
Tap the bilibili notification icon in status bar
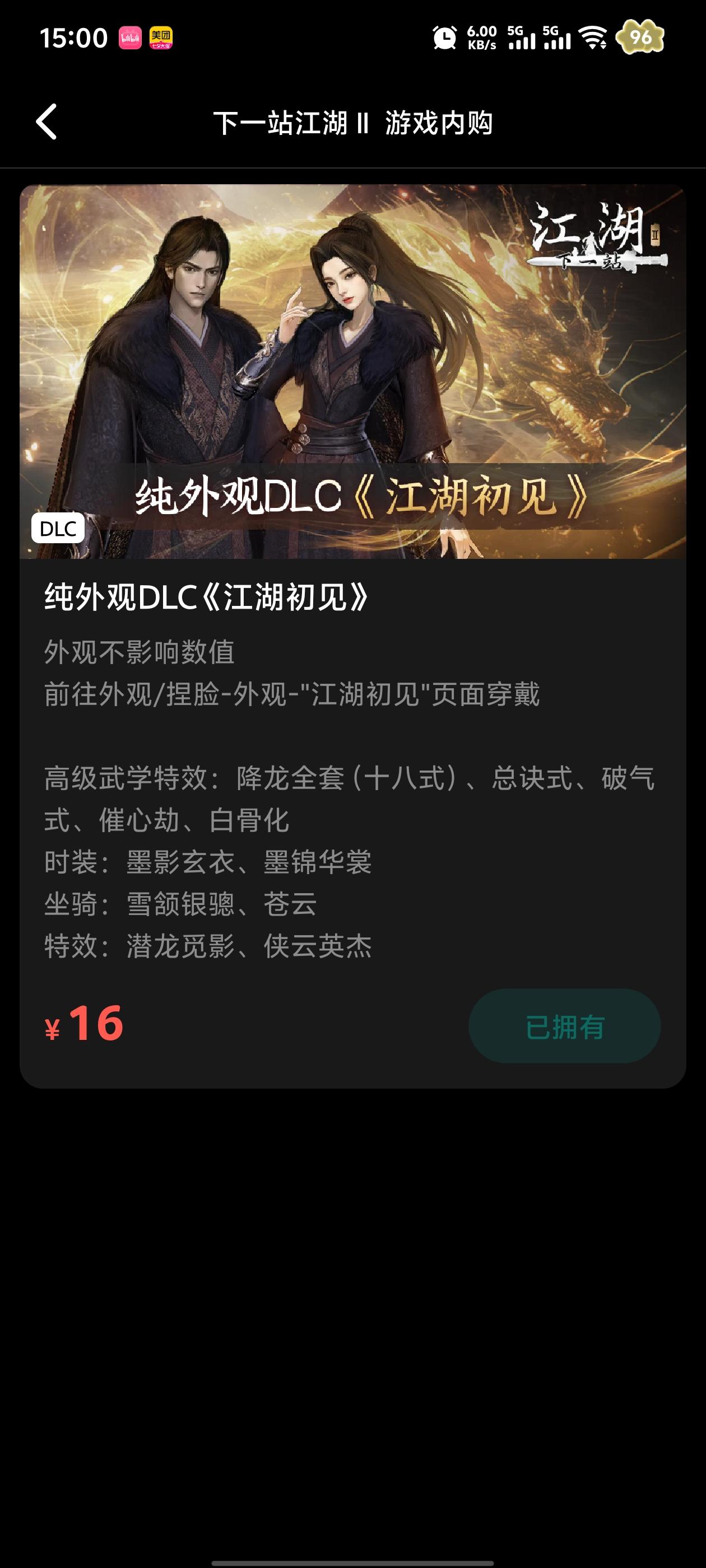click(x=130, y=38)
